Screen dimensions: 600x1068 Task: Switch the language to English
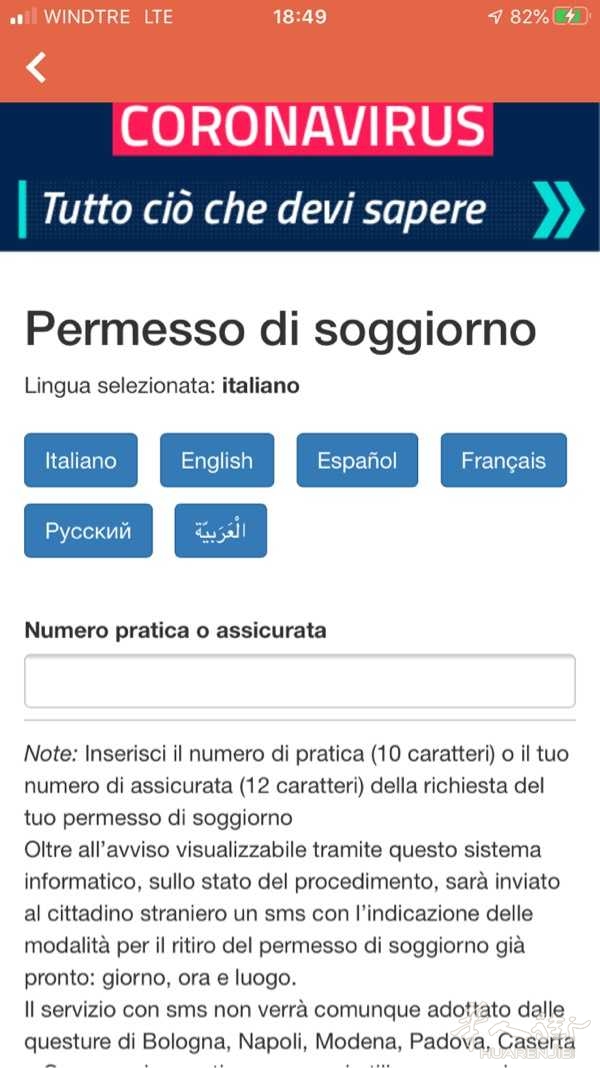(x=217, y=460)
